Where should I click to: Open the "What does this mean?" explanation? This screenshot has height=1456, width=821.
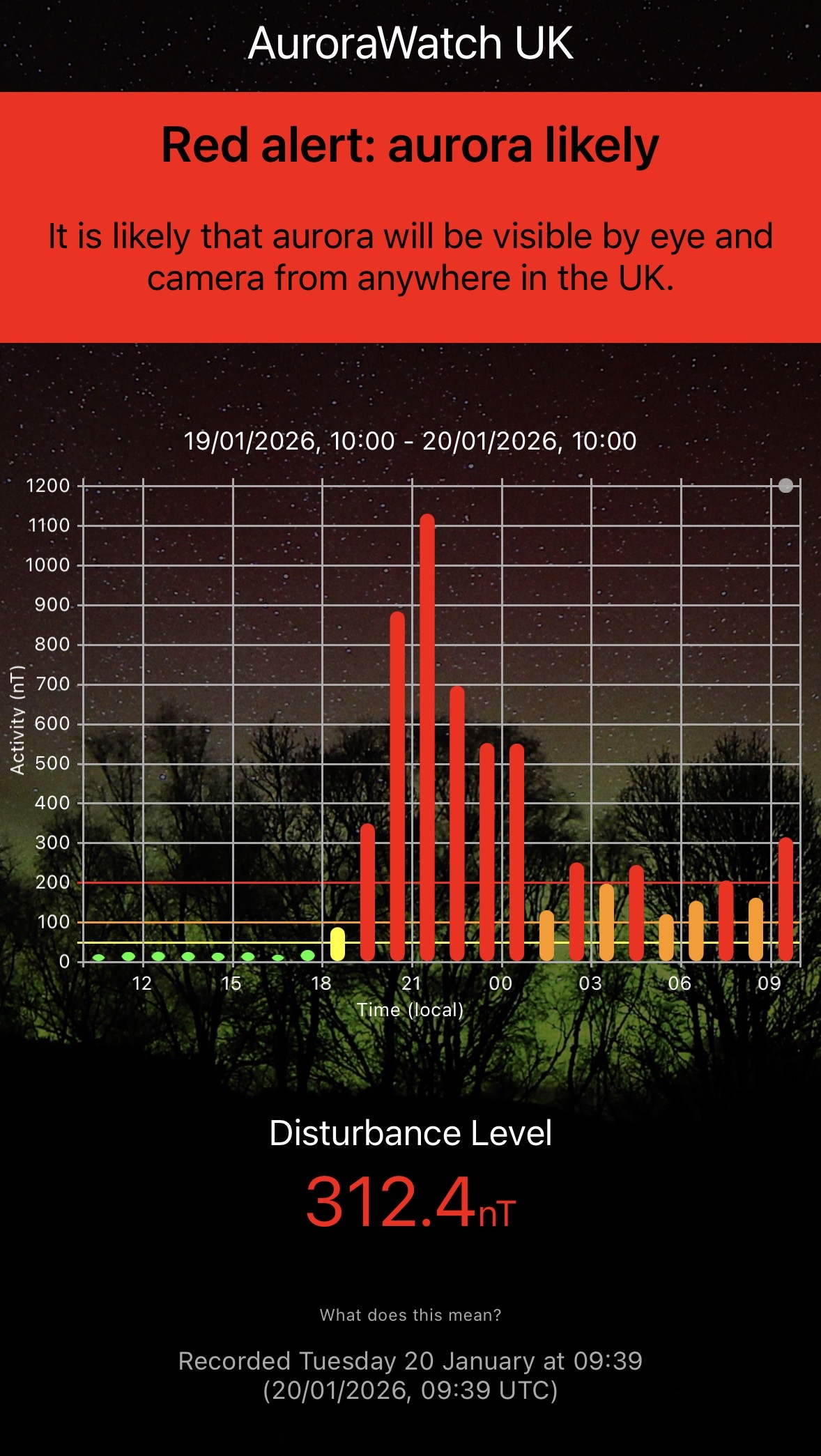410,1315
